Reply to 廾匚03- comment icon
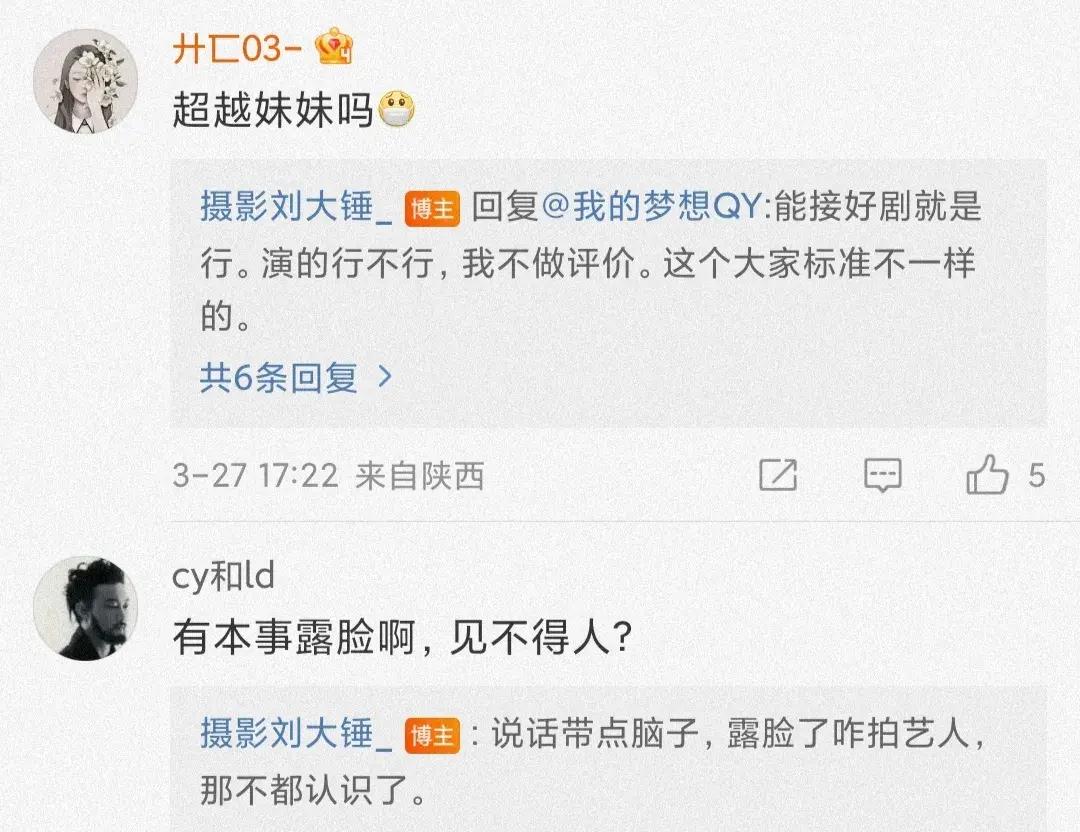 (x=882, y=475)
